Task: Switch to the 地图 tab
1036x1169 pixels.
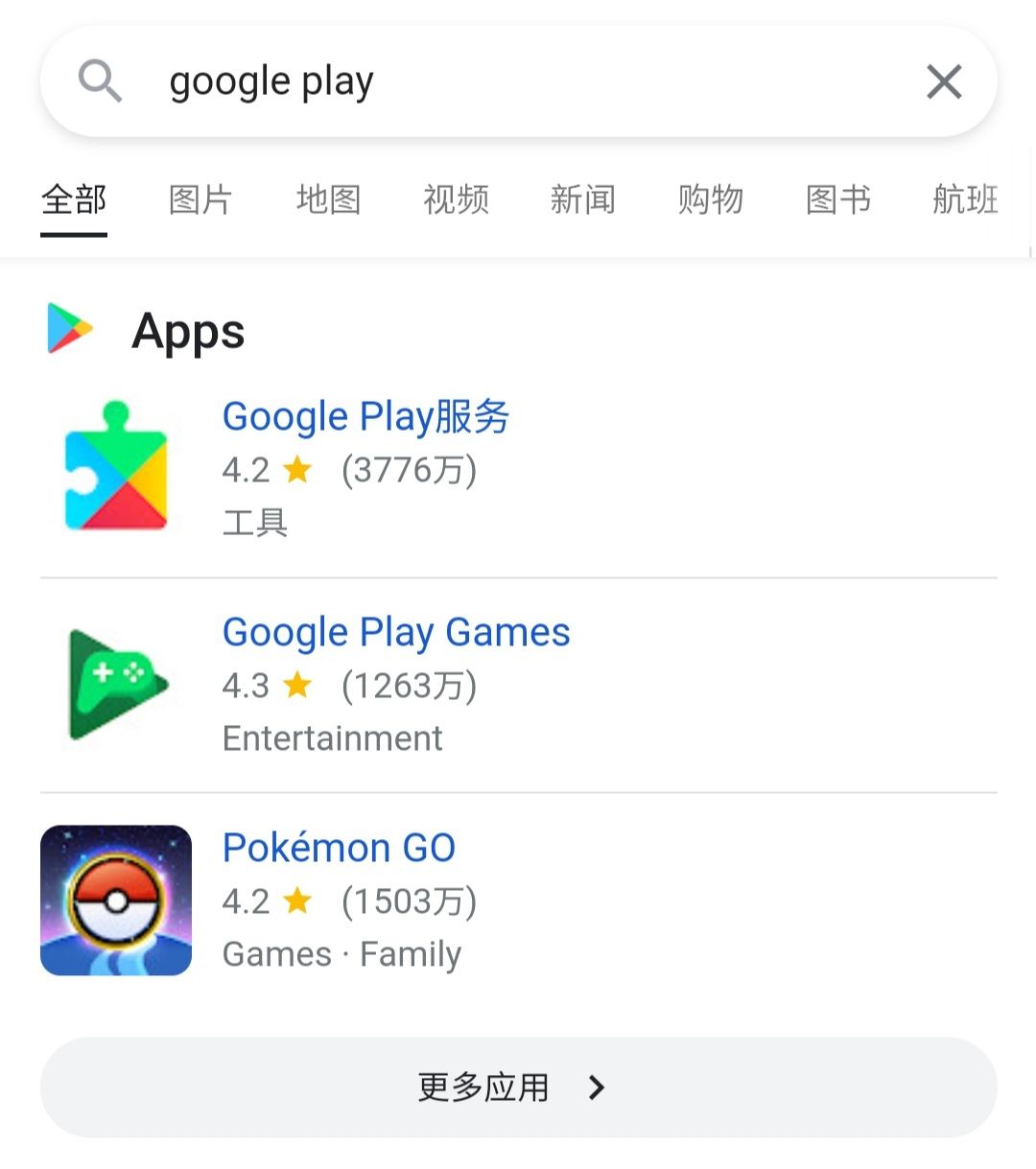Action: coord(328,199)
